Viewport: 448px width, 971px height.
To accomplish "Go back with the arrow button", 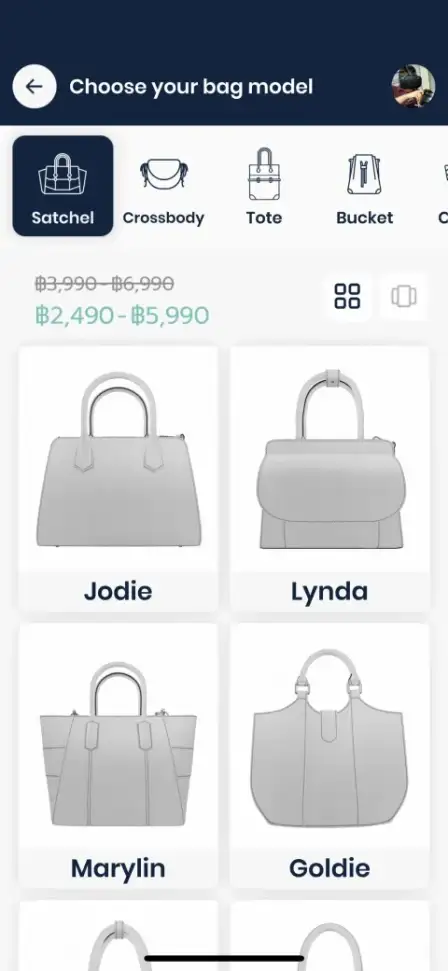I will pyautogui.click(x=34, y=86).
